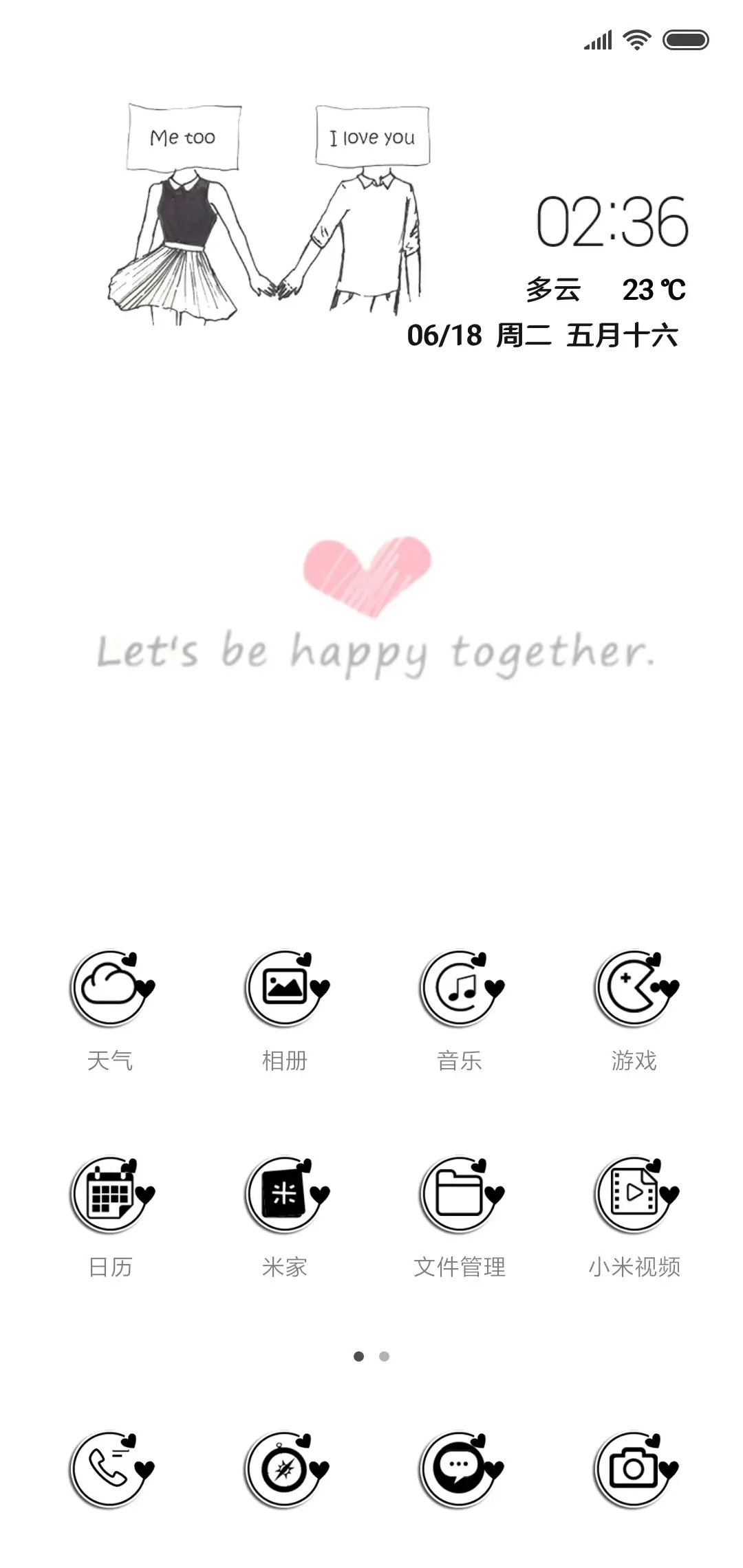Image resolution: width=743 pixels, height=1568 pixels.
Task: Open the 天气 weather app
Action: [x=110, y=989]
